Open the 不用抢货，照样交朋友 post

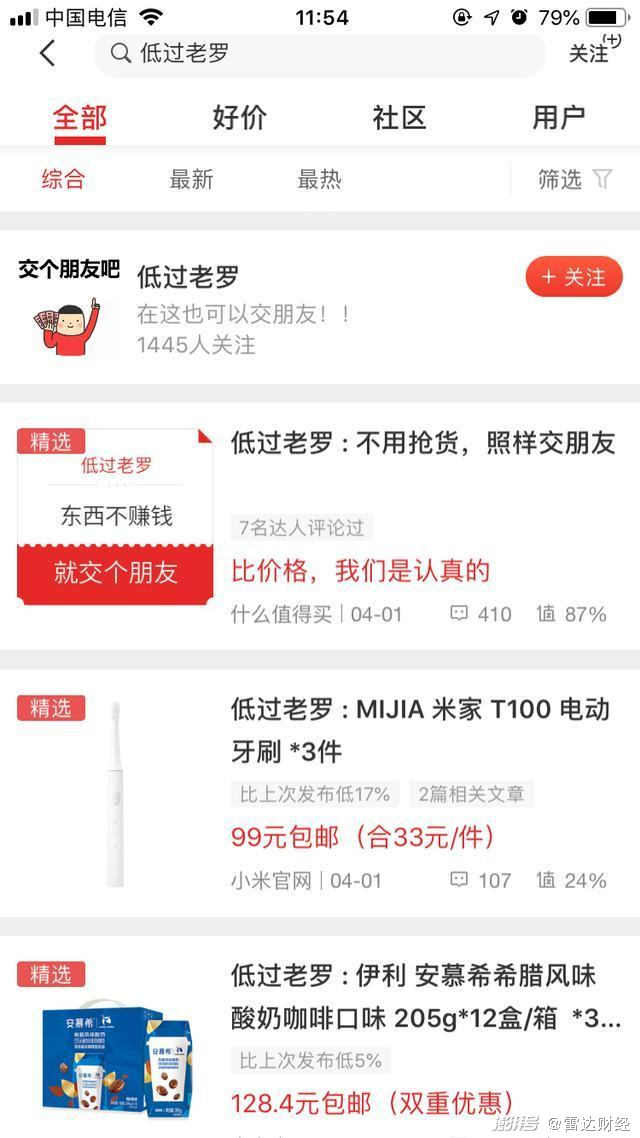pos(422,444)
